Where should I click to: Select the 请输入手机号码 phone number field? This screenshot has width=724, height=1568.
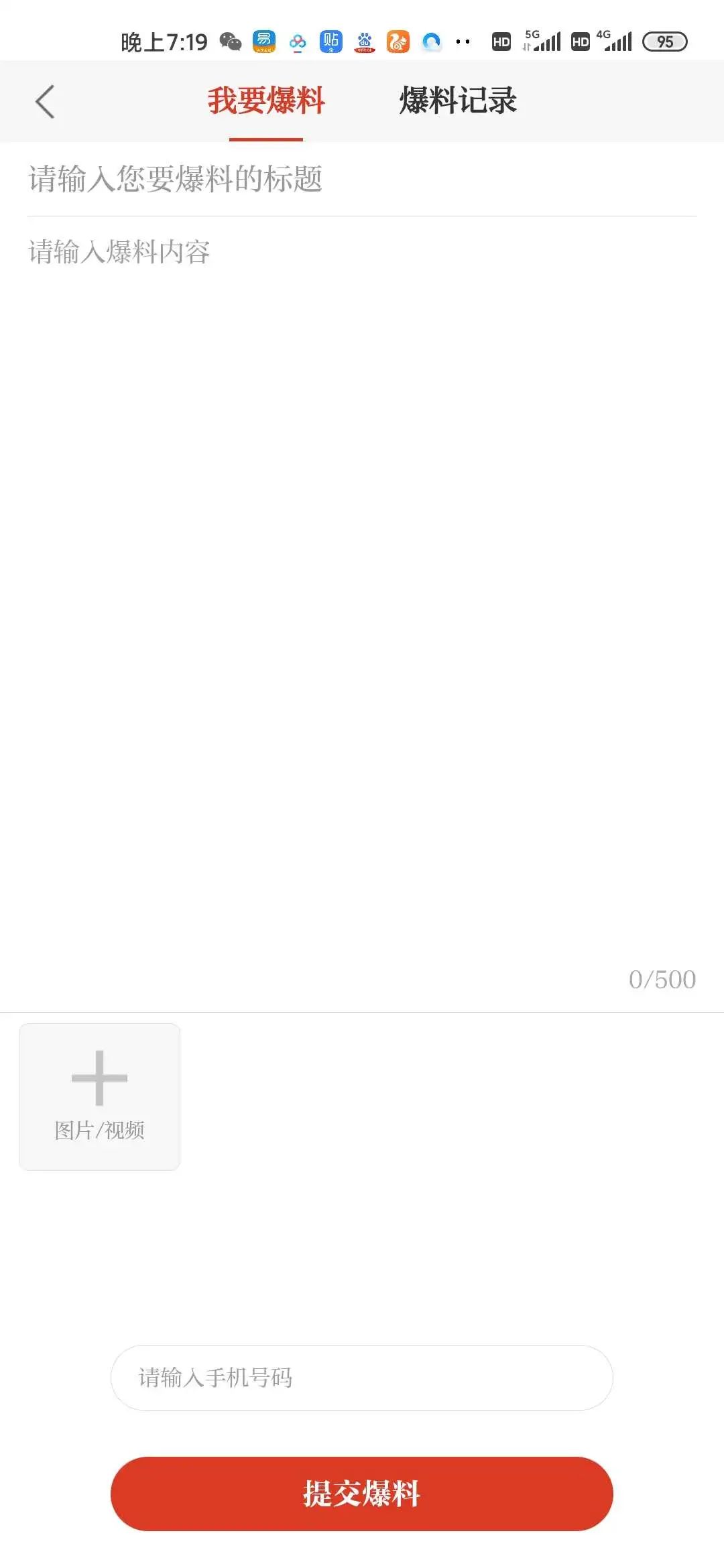click(x=362, y=1378)
